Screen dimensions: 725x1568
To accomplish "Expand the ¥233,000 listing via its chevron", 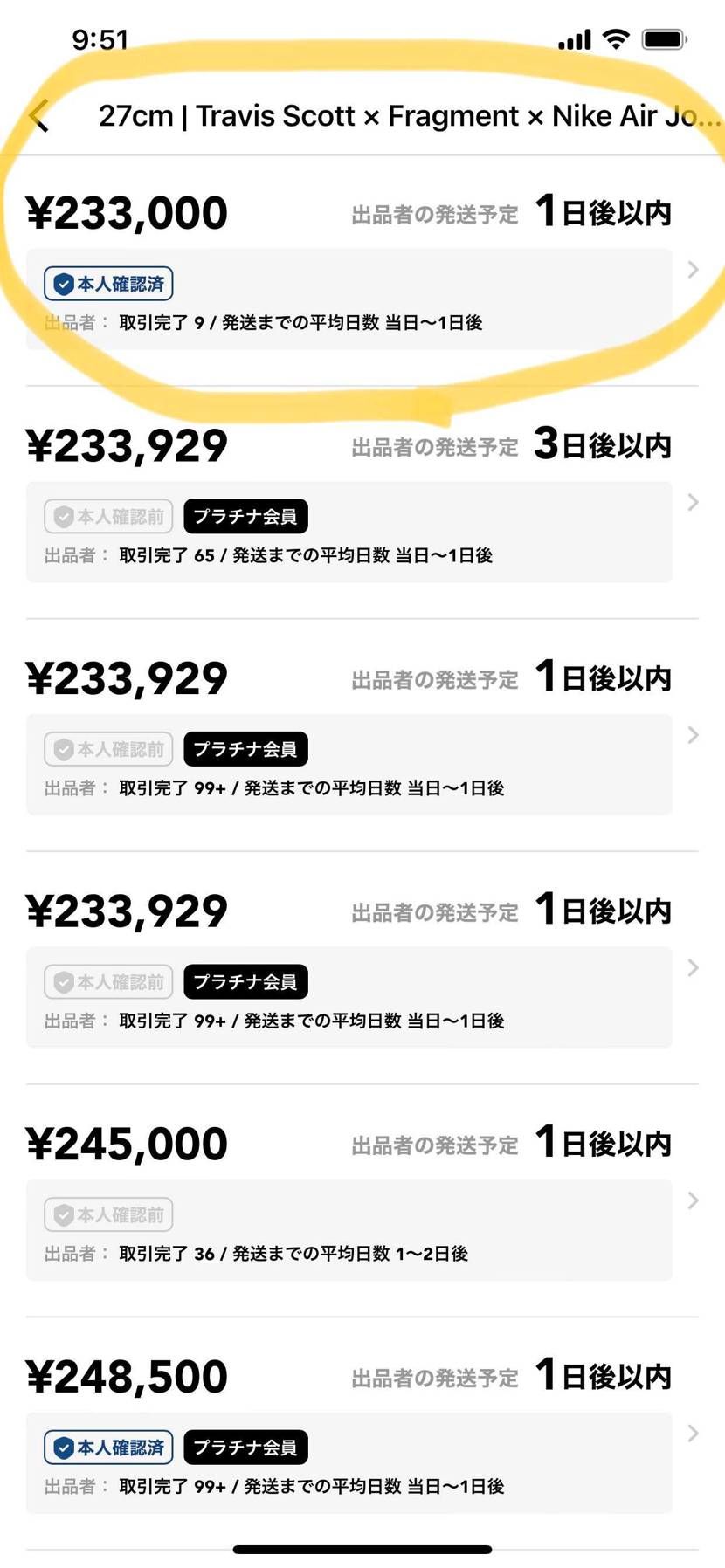I will click(x=693, y=269).
